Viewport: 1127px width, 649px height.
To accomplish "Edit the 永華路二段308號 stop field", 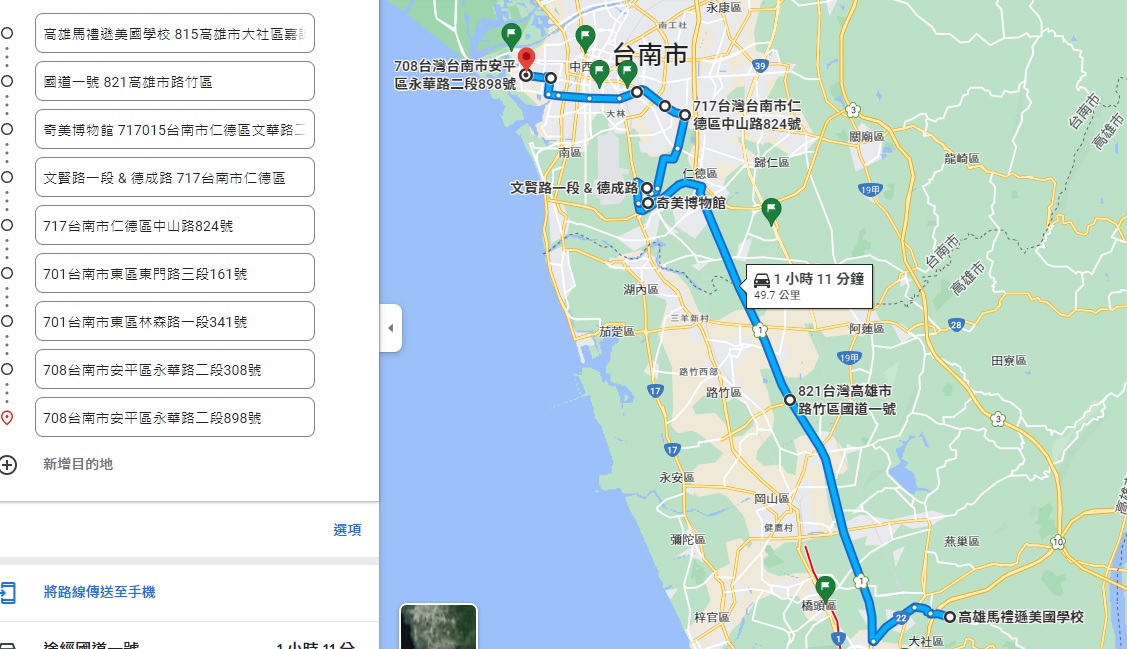I will [174, 369].
